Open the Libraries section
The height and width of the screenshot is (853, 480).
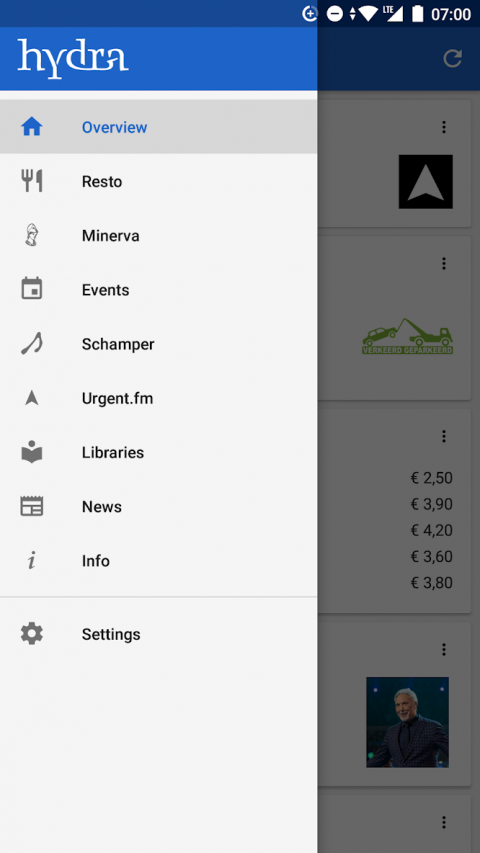tap(158, 453)
